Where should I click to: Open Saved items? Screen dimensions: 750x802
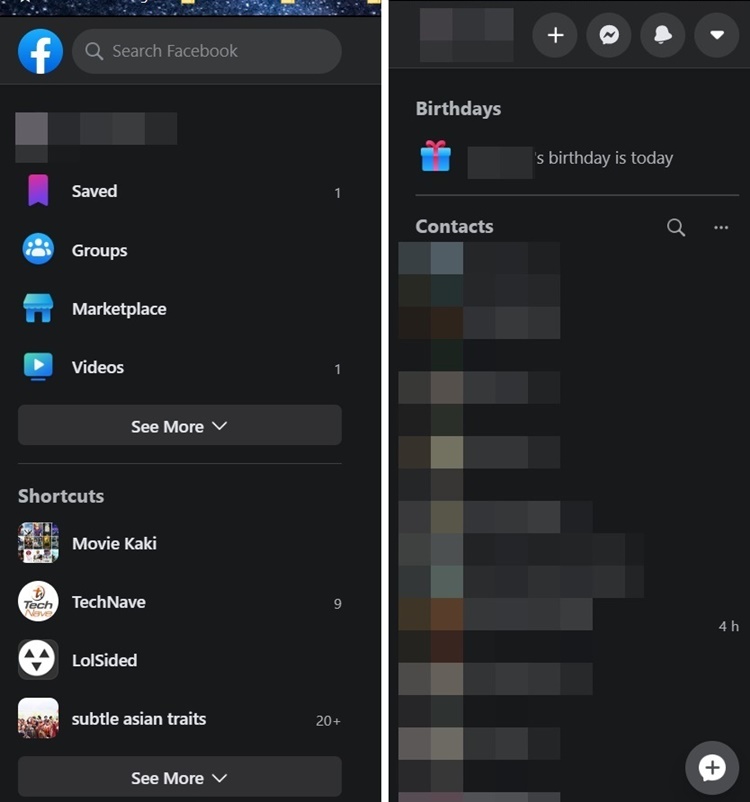(x=94, y=191)
